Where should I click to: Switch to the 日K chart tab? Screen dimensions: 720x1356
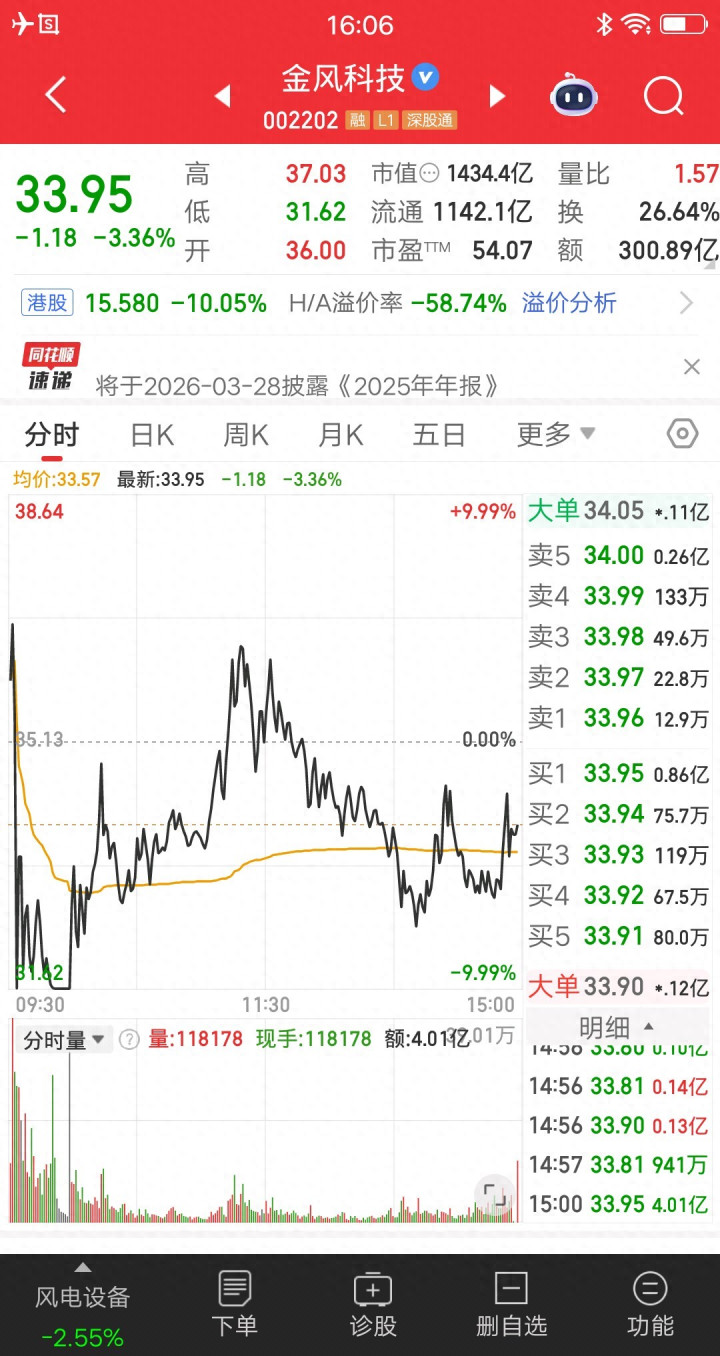tap(152, 434)
